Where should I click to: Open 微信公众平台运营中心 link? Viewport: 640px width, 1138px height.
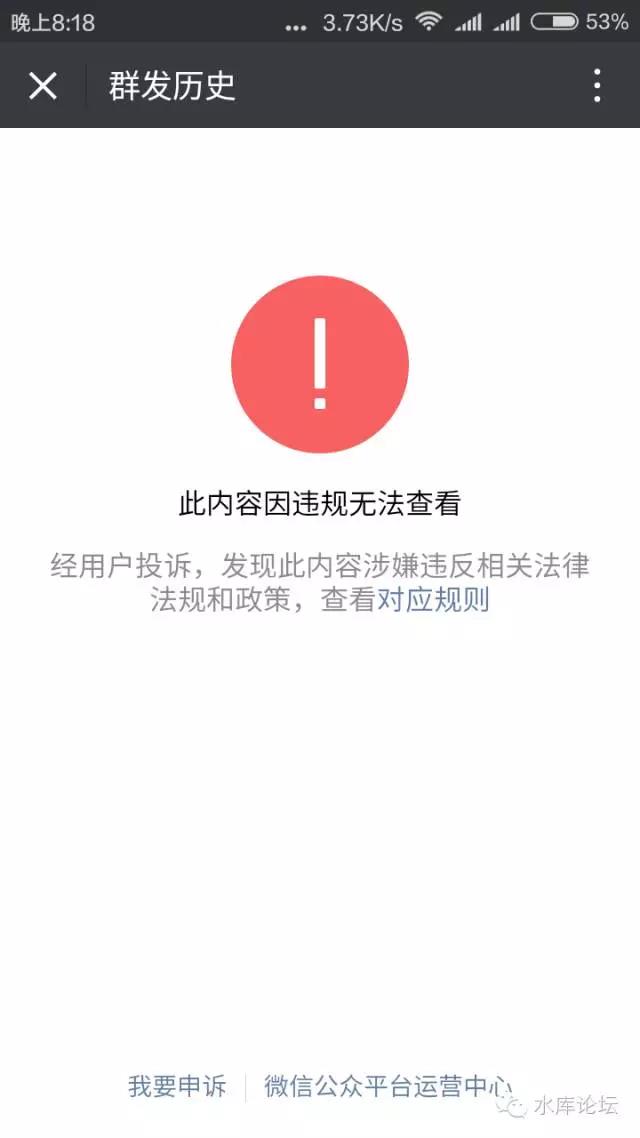pyautogui.click(x=387, y=1086)
